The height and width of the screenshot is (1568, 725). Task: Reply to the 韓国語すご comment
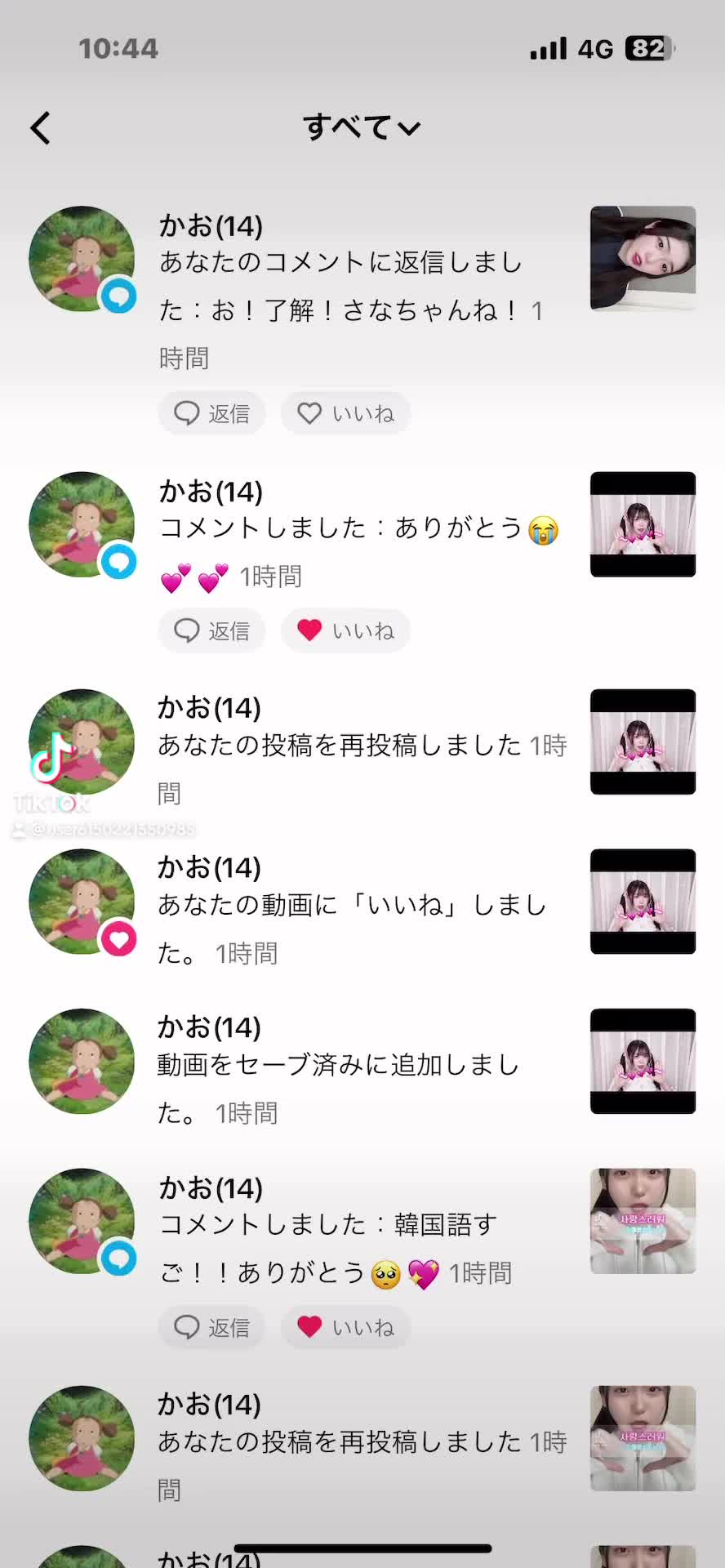click(x=212, y=1327)
